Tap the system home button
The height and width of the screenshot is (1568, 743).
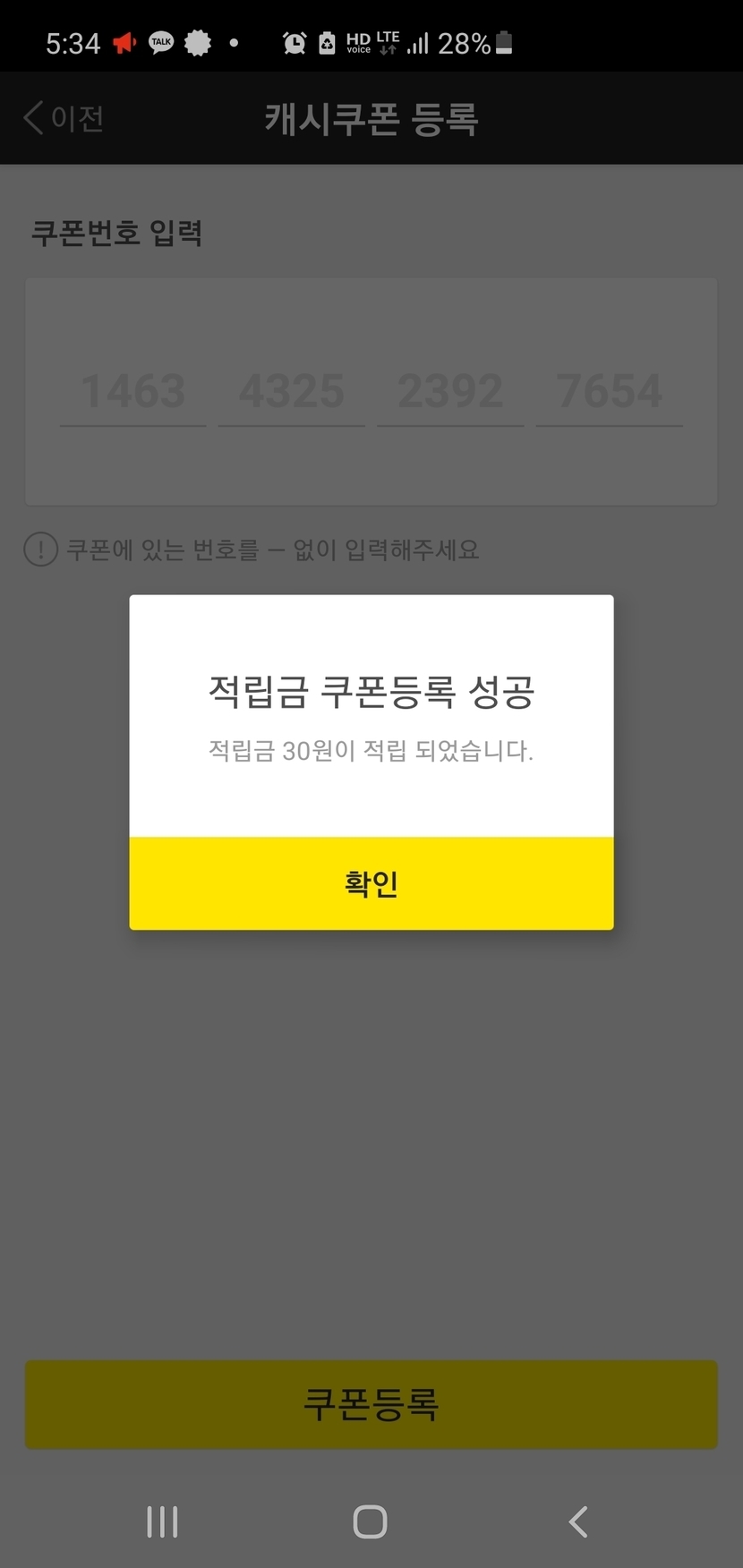click(x=370, y=1521)
